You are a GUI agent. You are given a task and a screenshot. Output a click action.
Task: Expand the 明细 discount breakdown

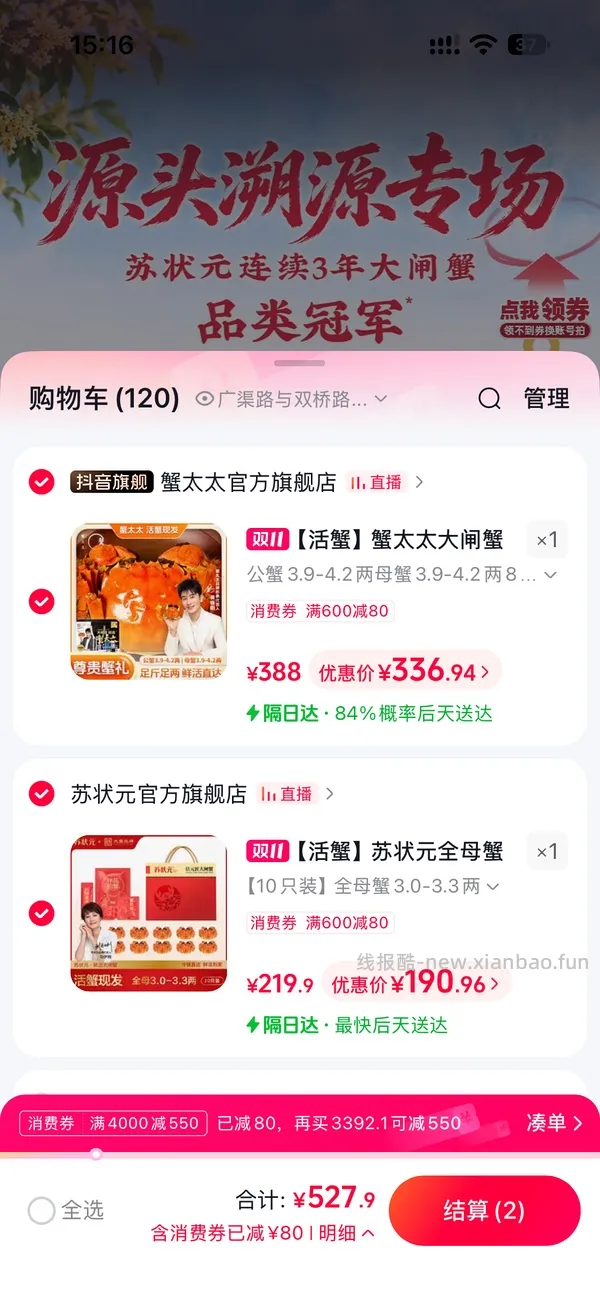[x=347, y=1233]
